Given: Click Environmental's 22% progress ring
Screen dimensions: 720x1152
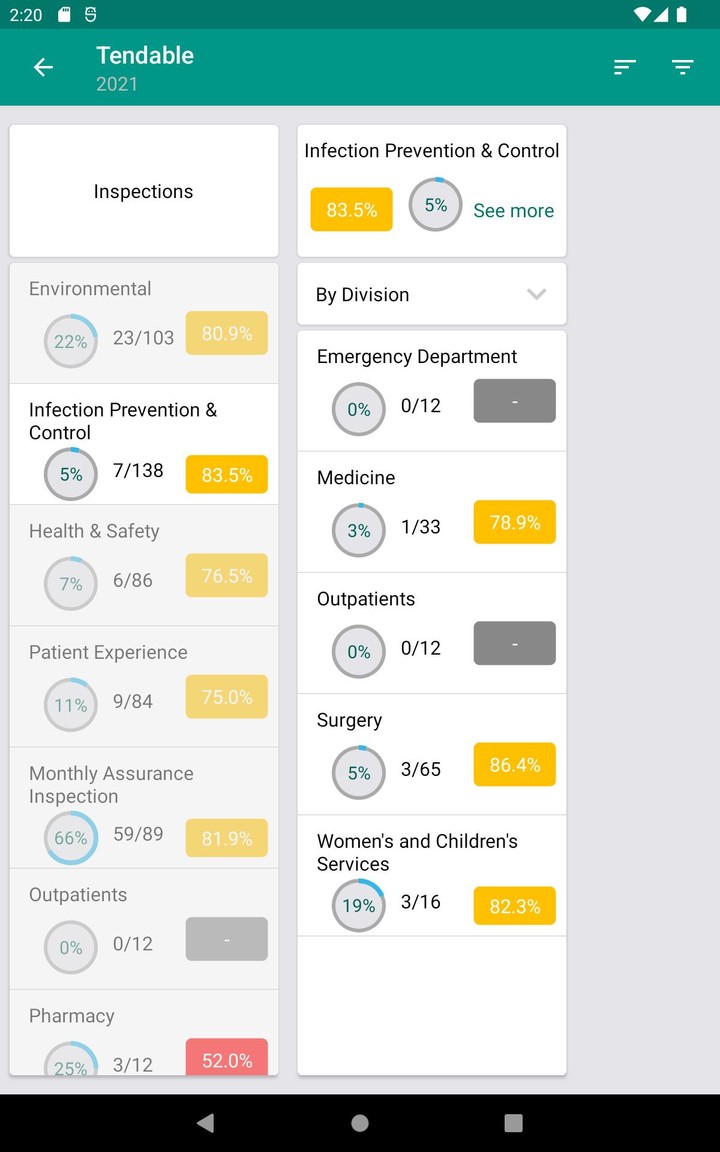Looking at the screenshot, I should pos(70,340).
